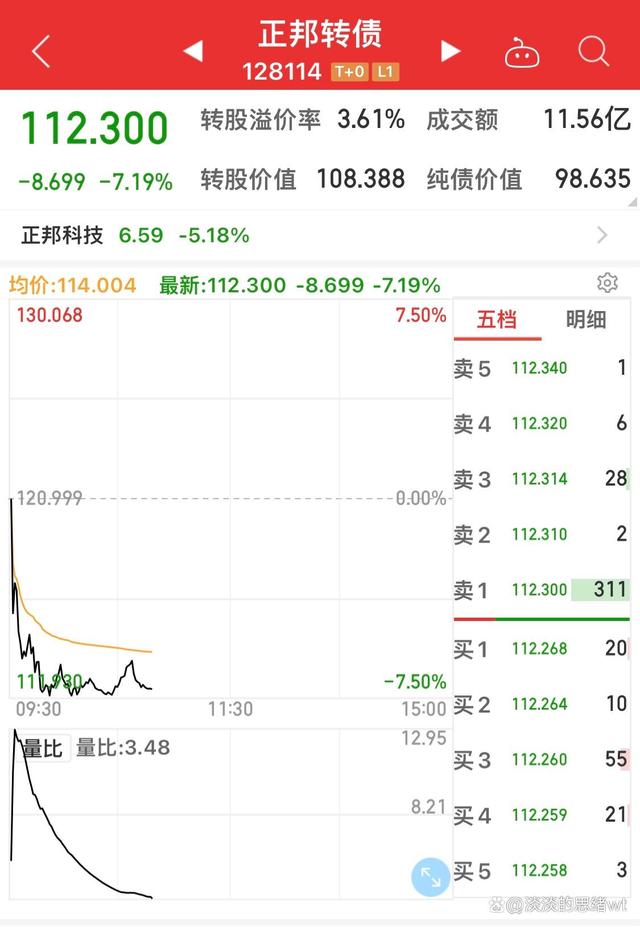Open the robot assistant icon
The image size is (640, 927).
point(521,52)
